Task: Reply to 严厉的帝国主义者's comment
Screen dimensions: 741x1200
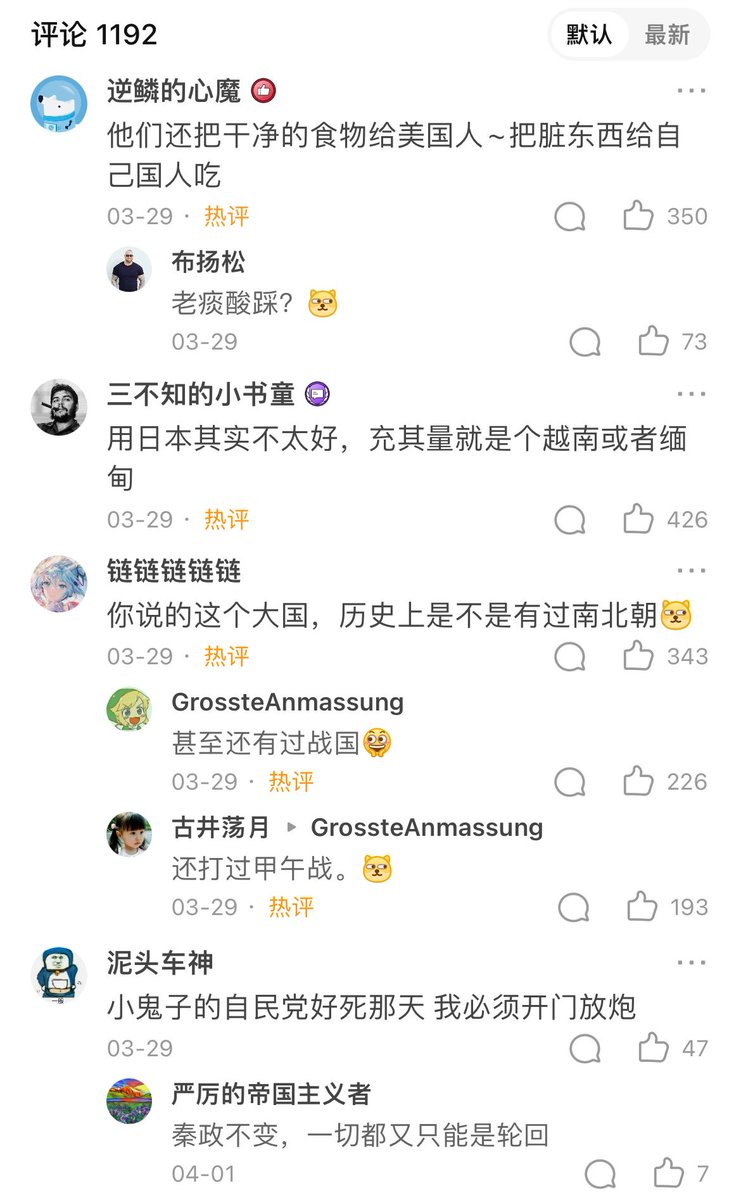Action: [x=600, y=1173]
